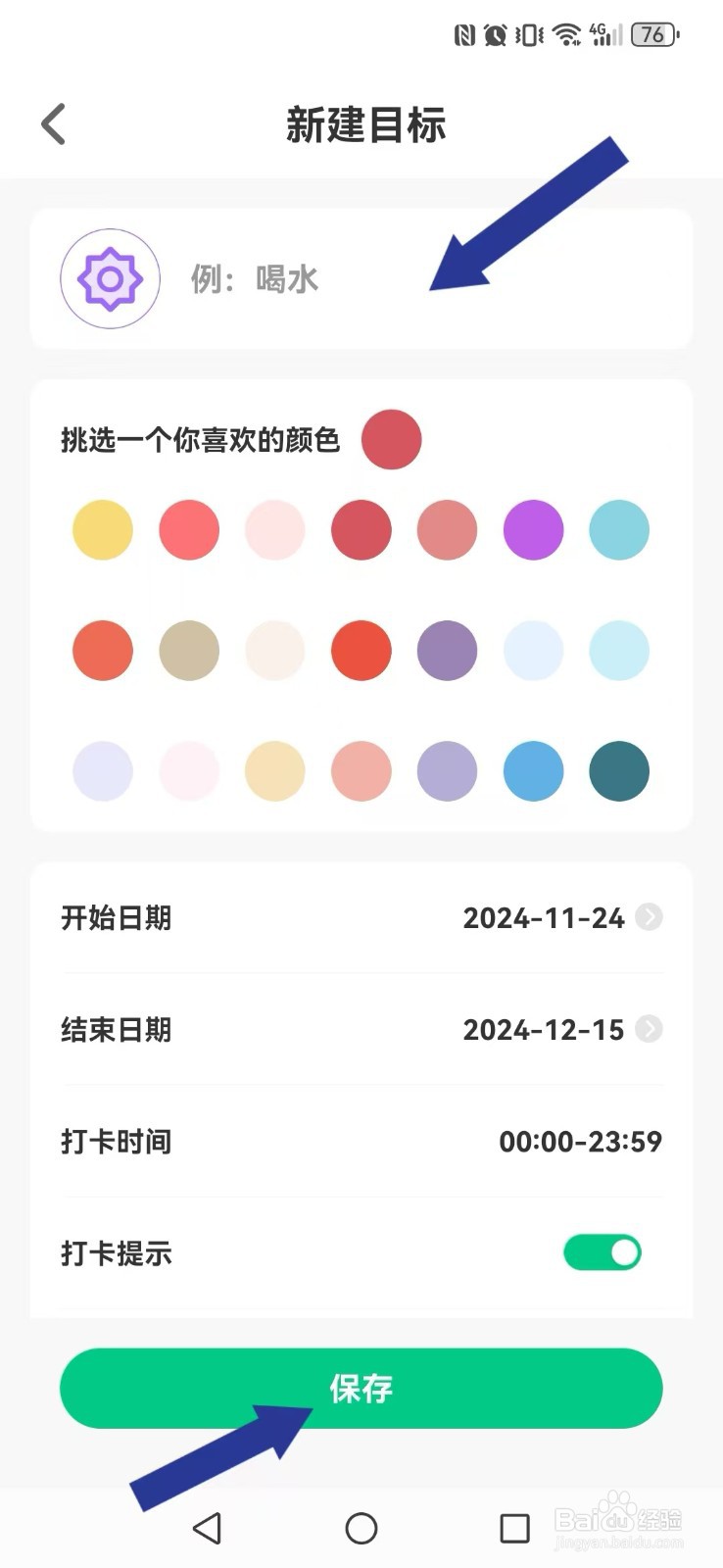
Task: Tap the vibrate mode status icon
Action: pyautogui.click(x=529, y=34)
